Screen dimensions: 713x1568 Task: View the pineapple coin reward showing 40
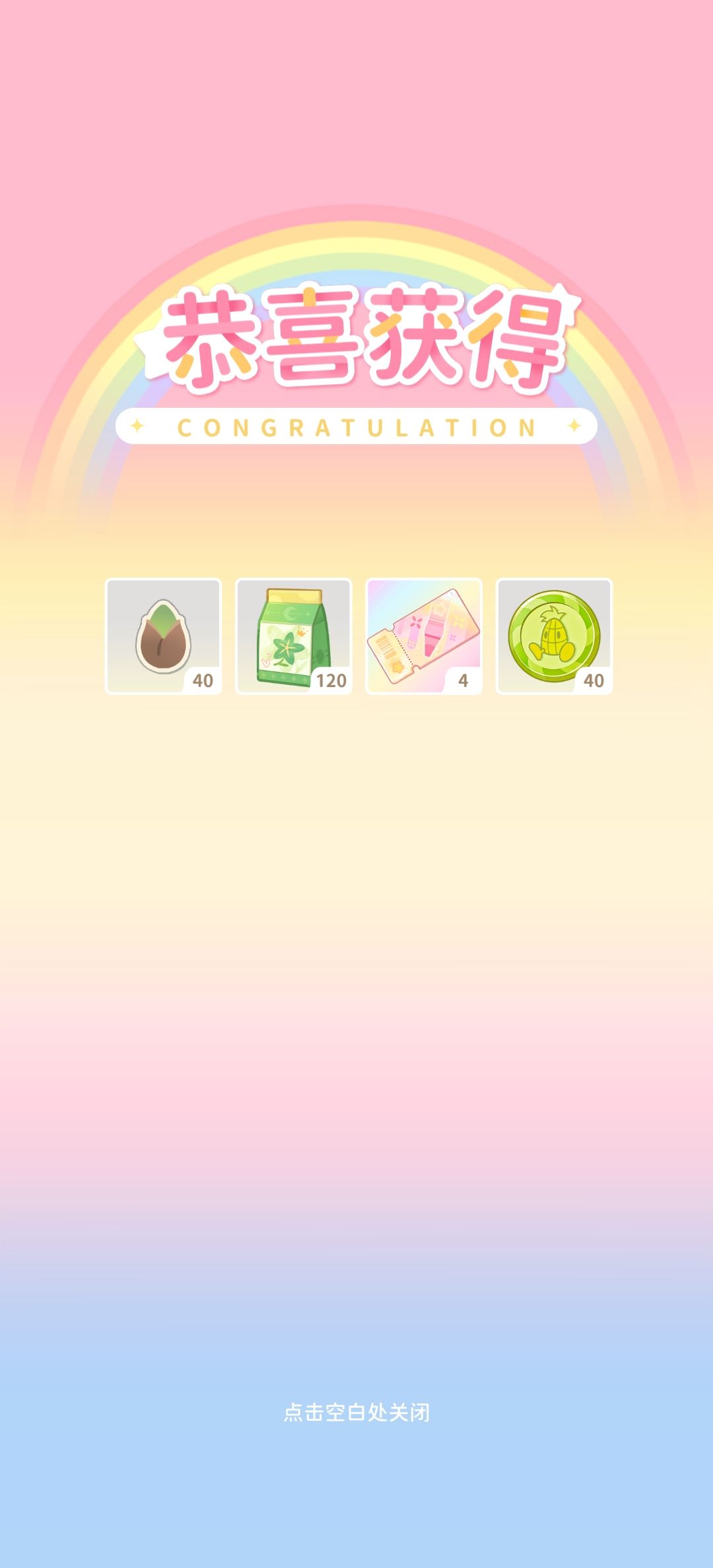[x=554, y=636]
